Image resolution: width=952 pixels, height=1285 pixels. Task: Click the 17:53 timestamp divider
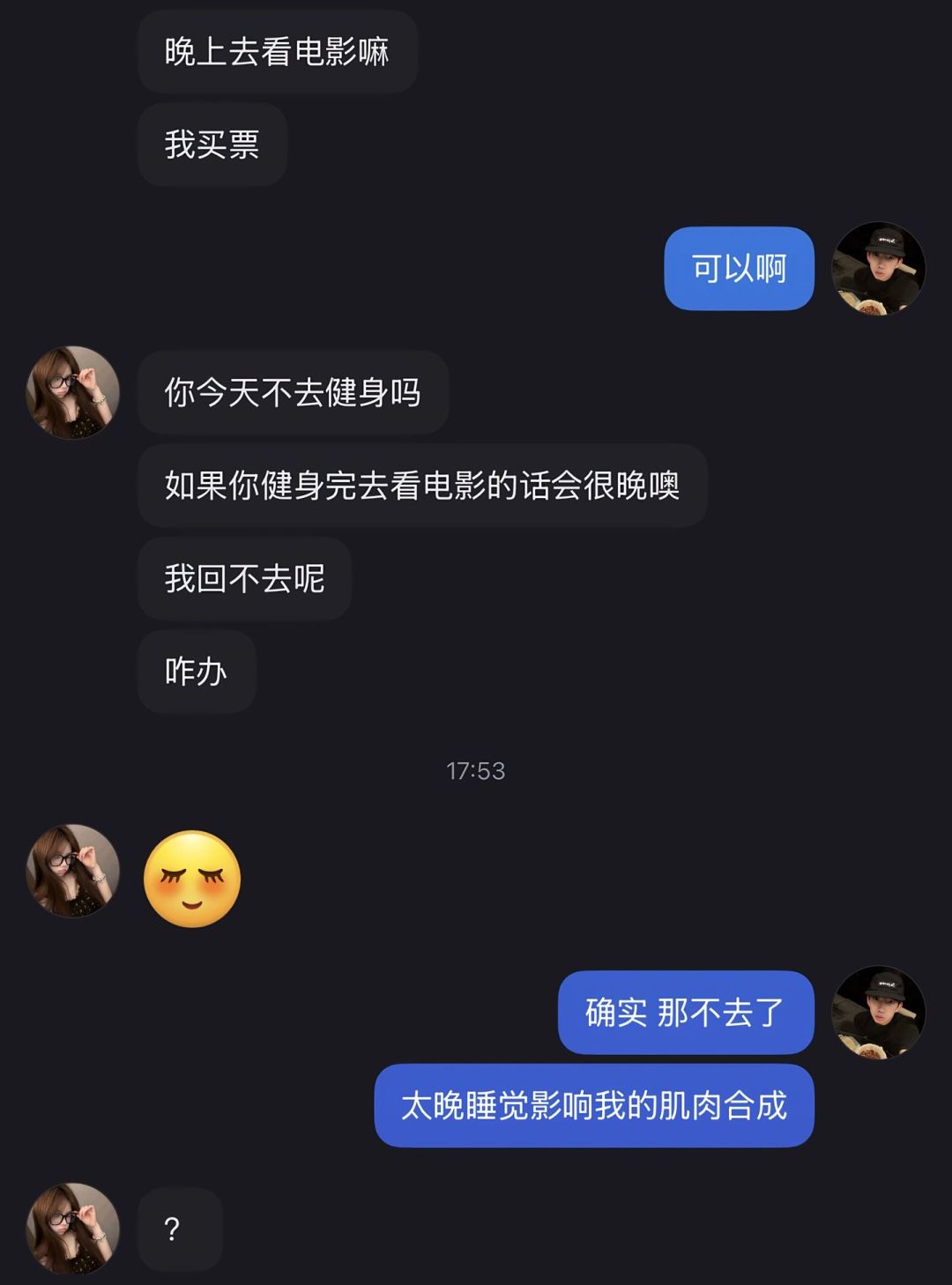474,770
